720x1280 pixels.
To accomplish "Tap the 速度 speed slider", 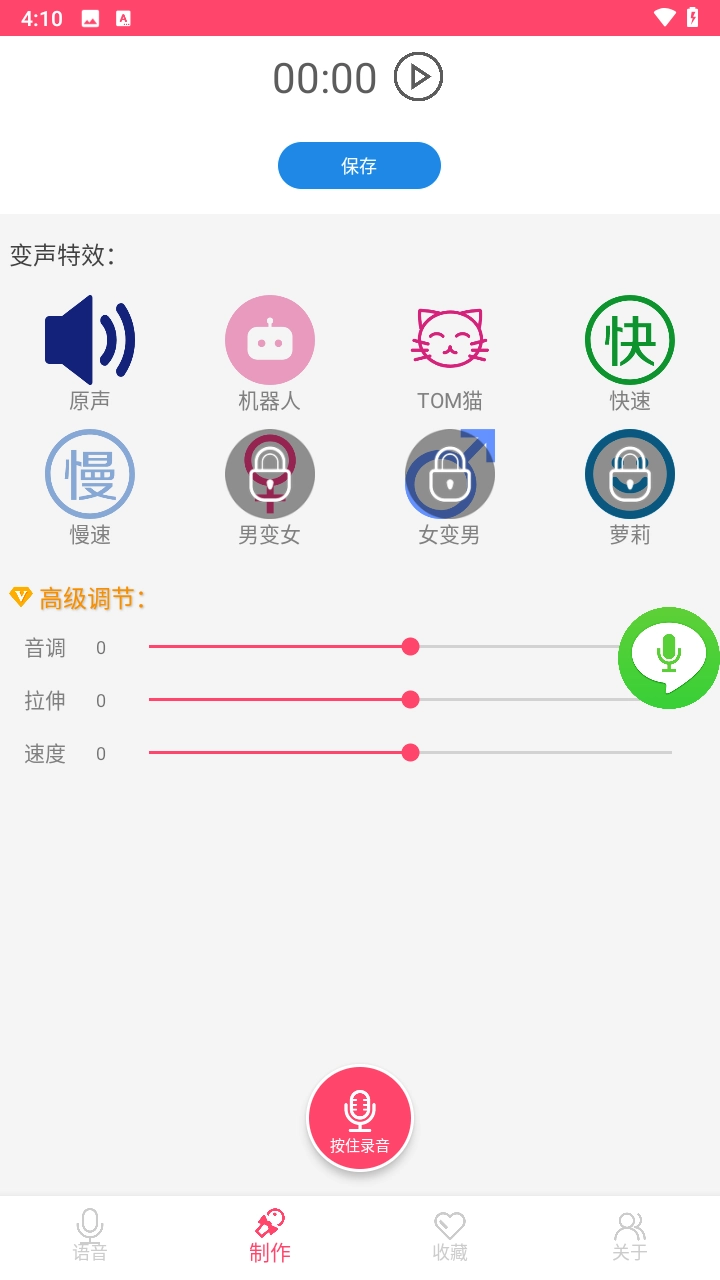I will tap(410, 752).
